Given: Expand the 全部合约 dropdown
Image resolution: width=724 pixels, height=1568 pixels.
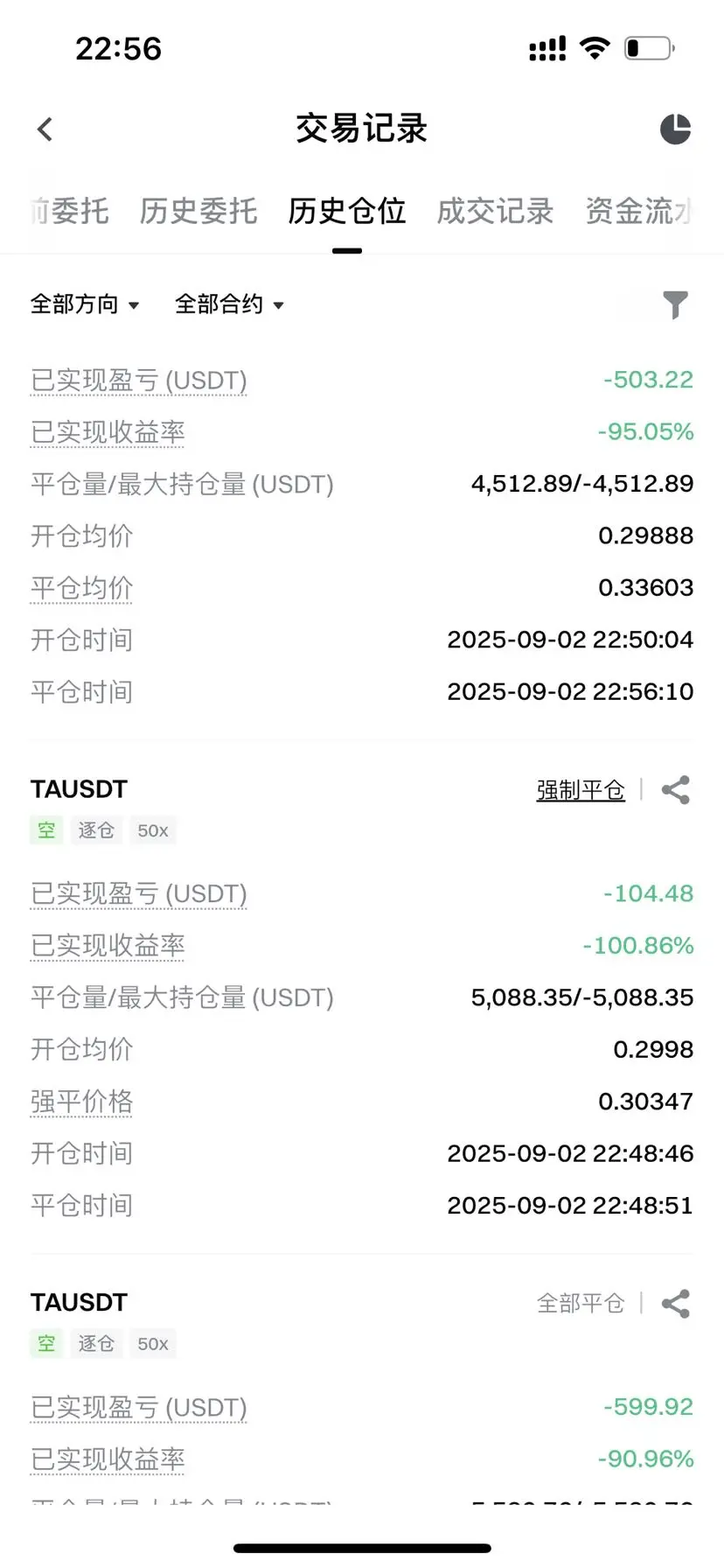Looking at the screenshot, I should pyautogui.click(x=229, y=304).
